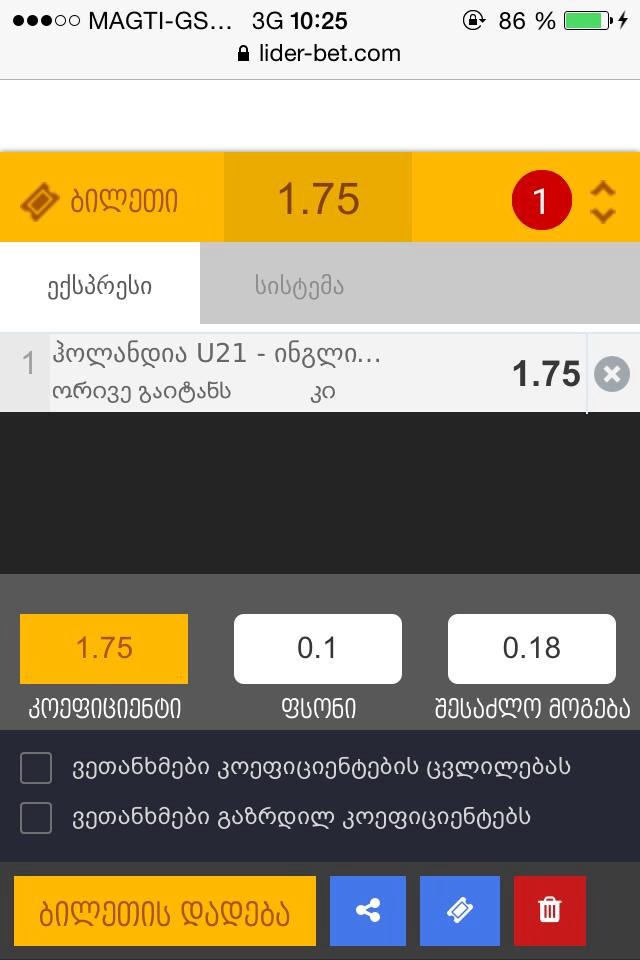Share this bet slip

368,911
